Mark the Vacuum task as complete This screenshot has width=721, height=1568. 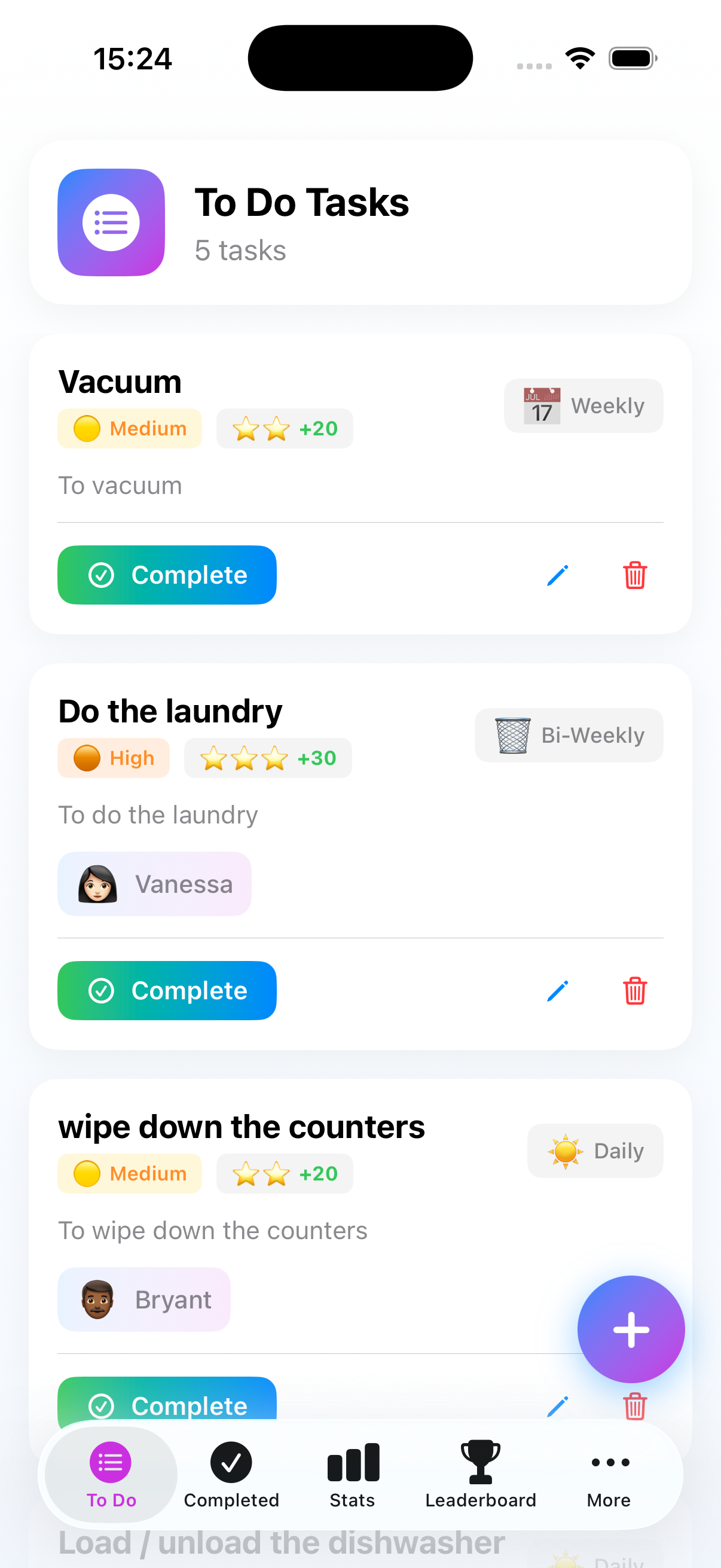(167, 575)
